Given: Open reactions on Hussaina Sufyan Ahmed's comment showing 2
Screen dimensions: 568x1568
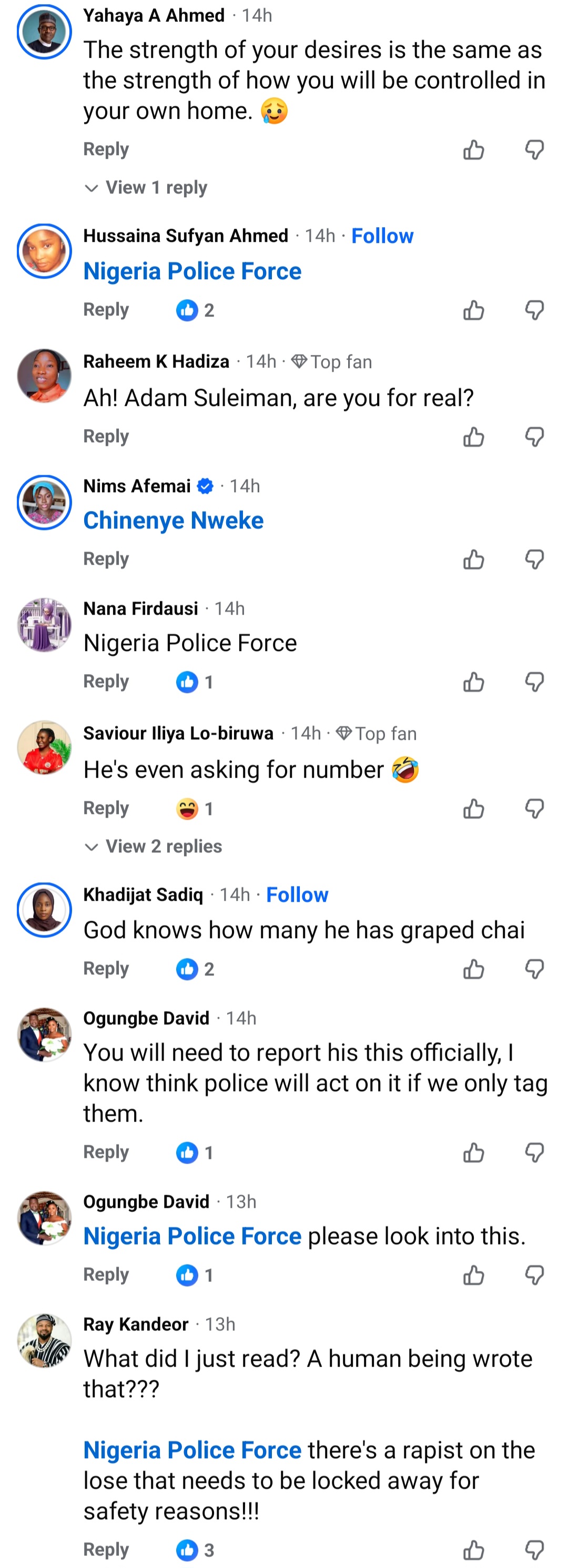Looking at the screenshot, I should coord(194,310).
